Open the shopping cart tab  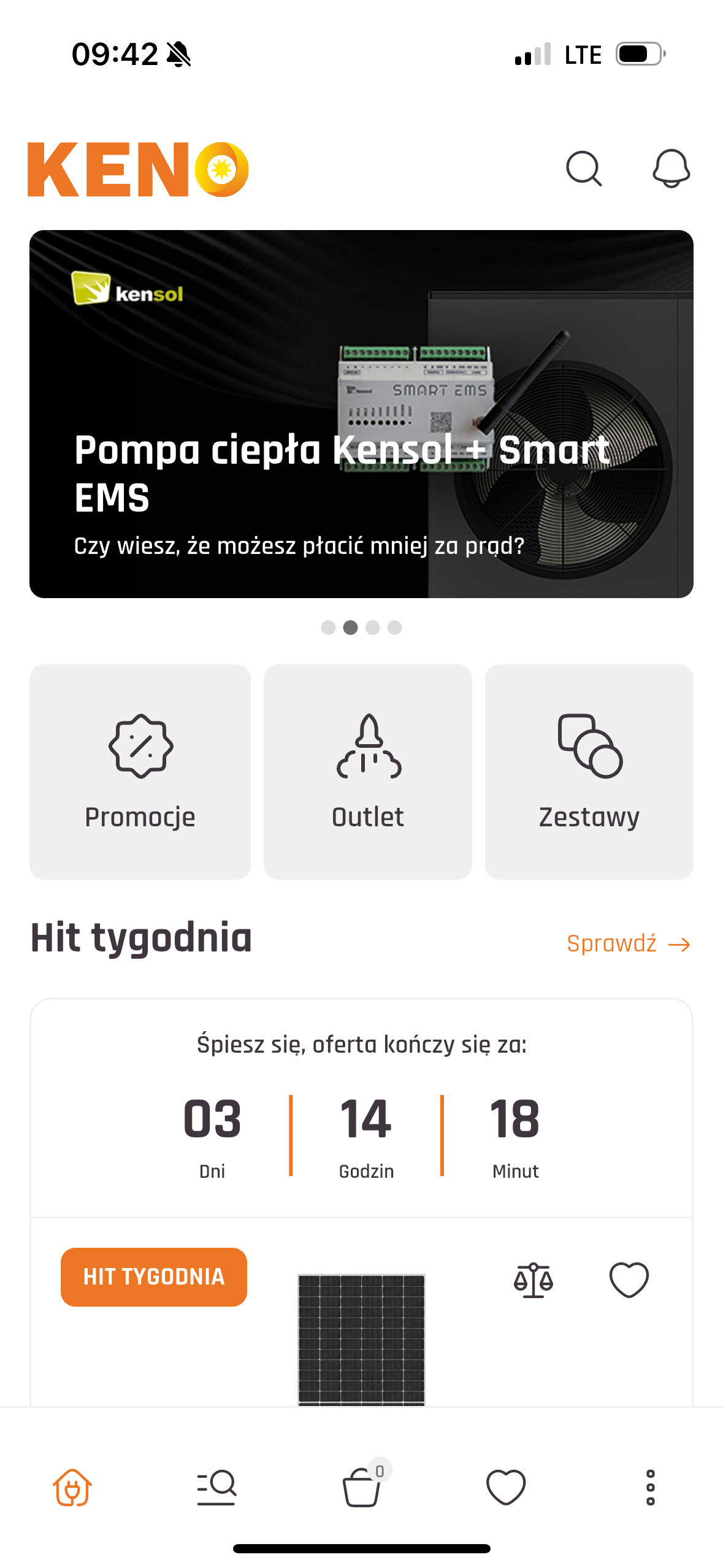coord(362,1487)
